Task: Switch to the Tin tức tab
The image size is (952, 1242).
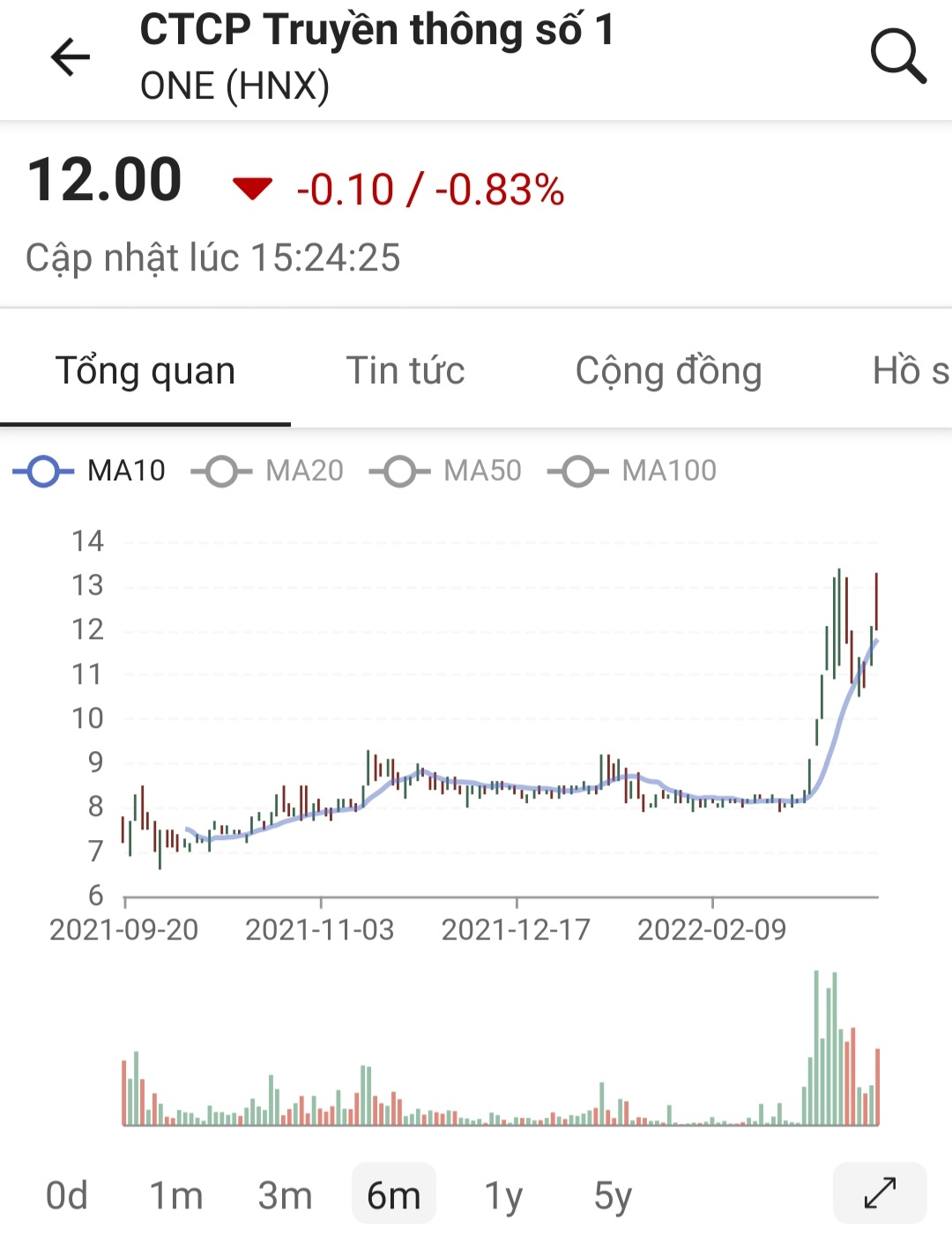Action: point(405,371)
